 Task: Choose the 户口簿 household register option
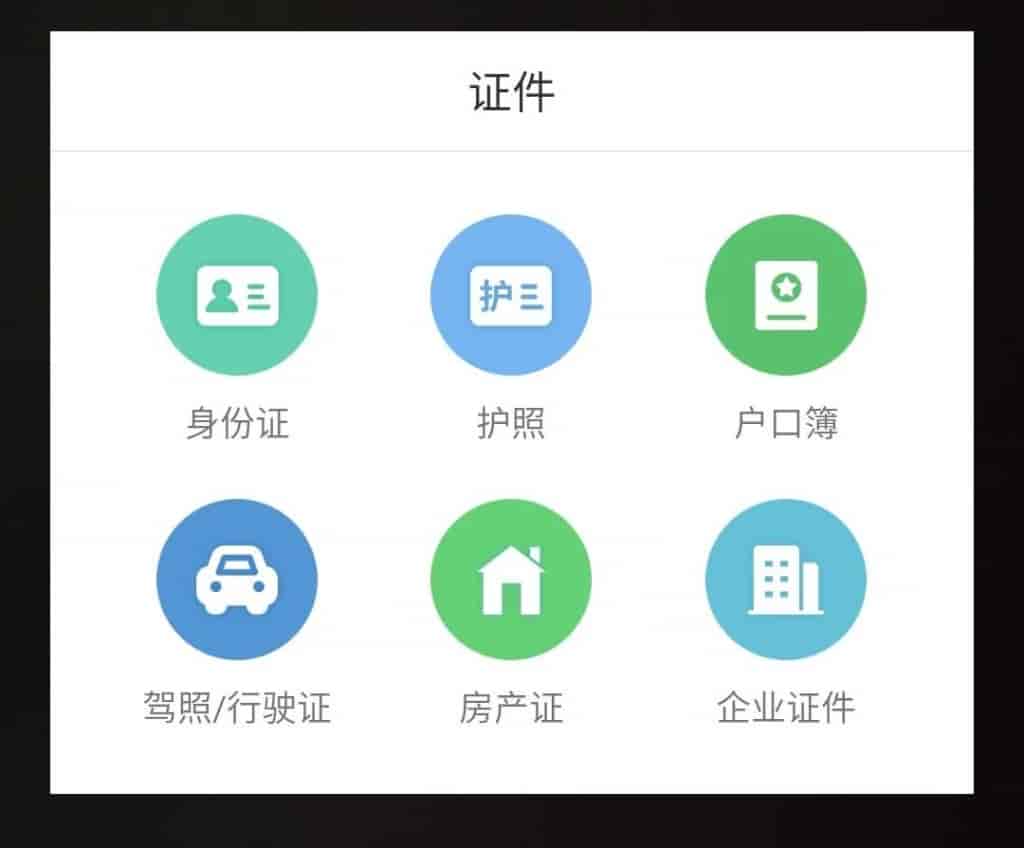click(x=786, y=295)
